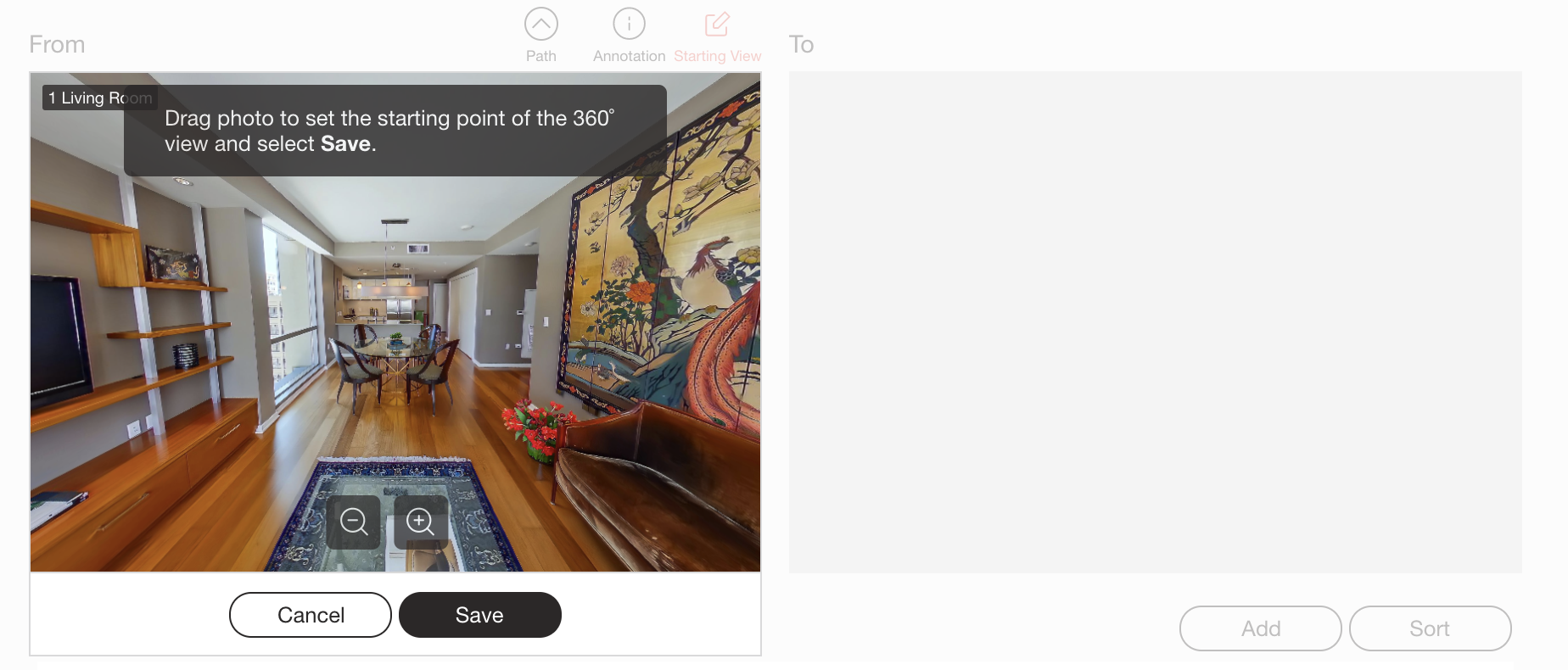Zoom in on the 360 photo
This screenshot has height=670, width=1568.
coord(421,521)
